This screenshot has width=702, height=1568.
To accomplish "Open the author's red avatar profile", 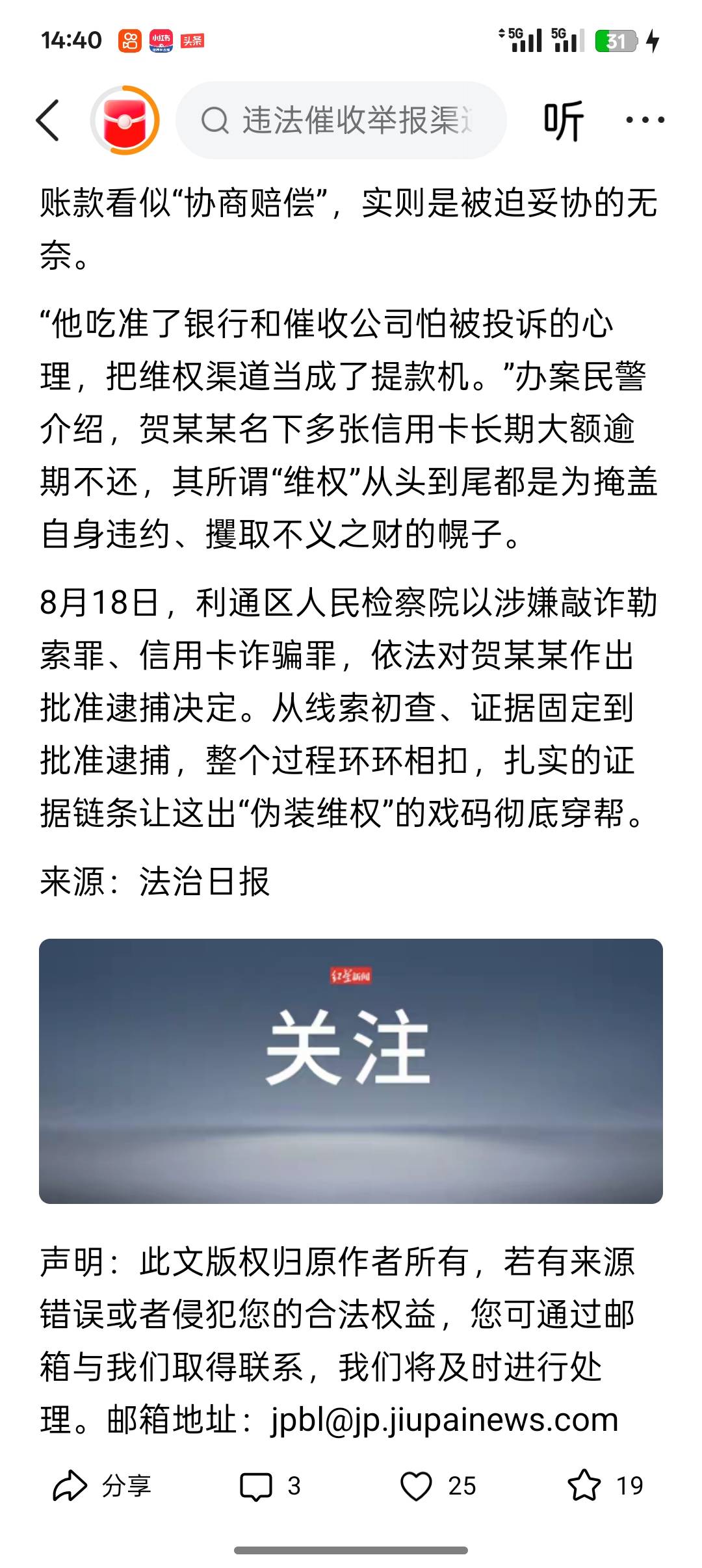I will click(x=125, y=120).
